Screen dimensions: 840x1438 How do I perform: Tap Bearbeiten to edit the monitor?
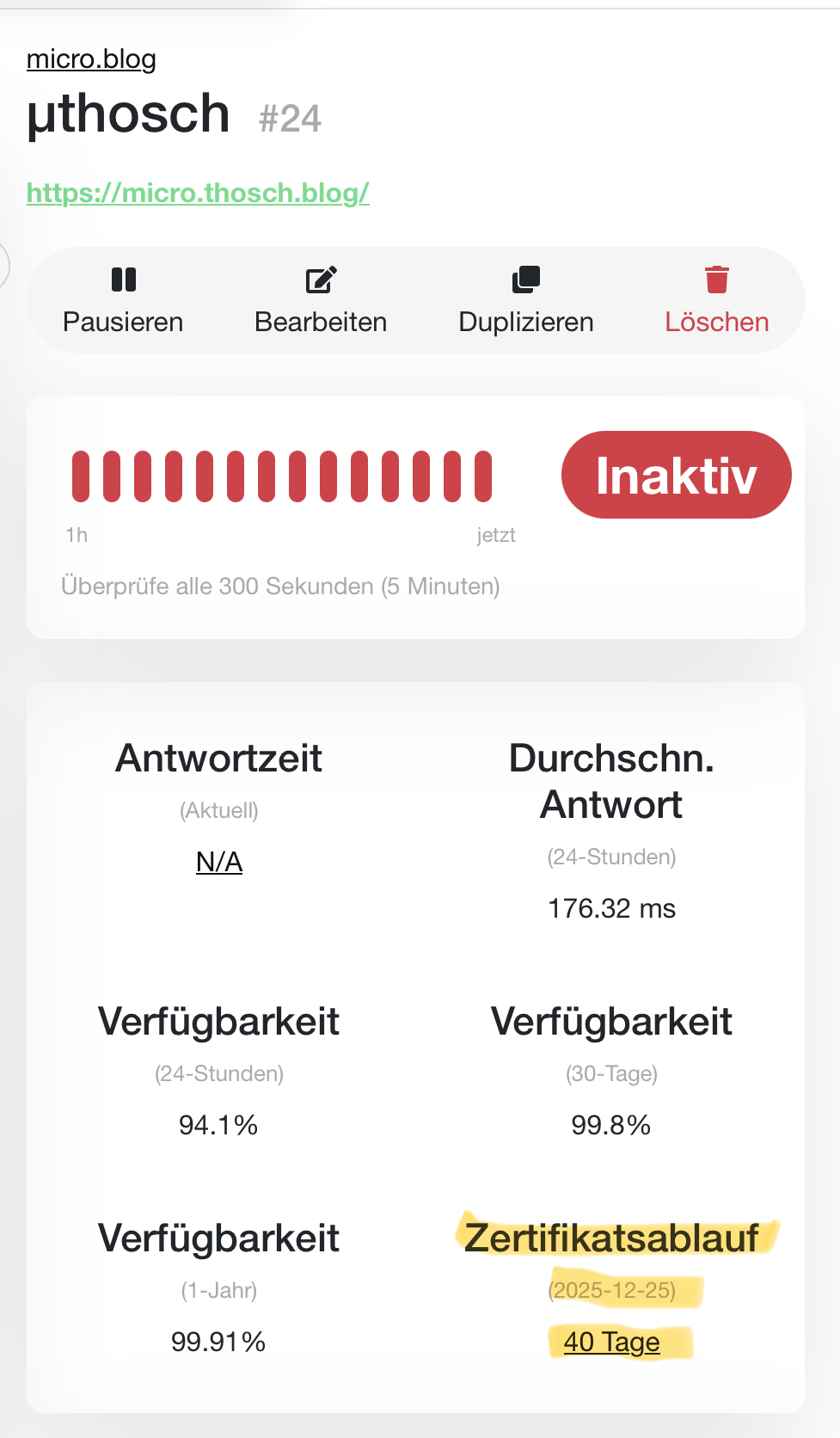pyautogui.click(x=321, y=300)
